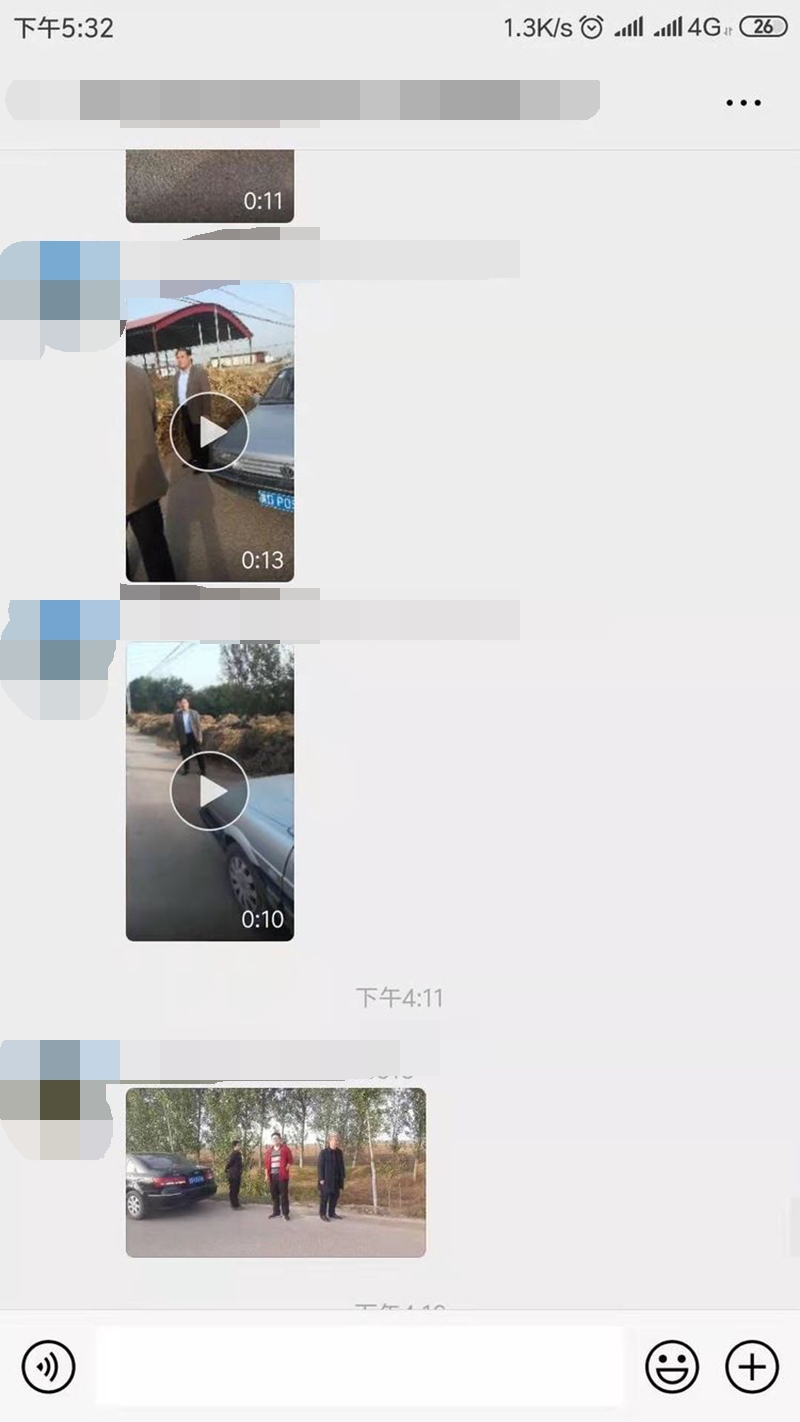
Task: Open the plus attachment menu
Action: [751, 1366]
